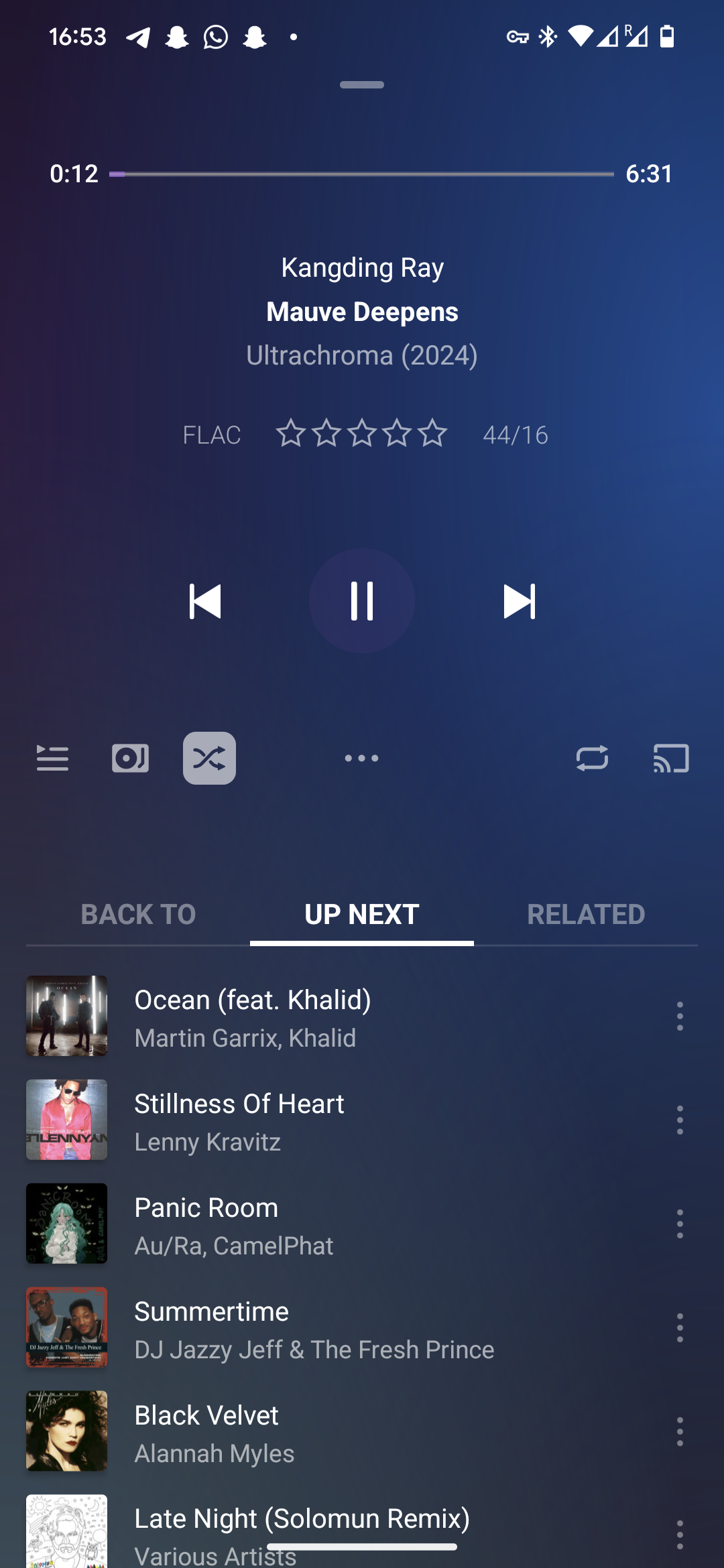The image size is (724, 1568).
Task: Rate the track five stars
Action: coord(432,434)
